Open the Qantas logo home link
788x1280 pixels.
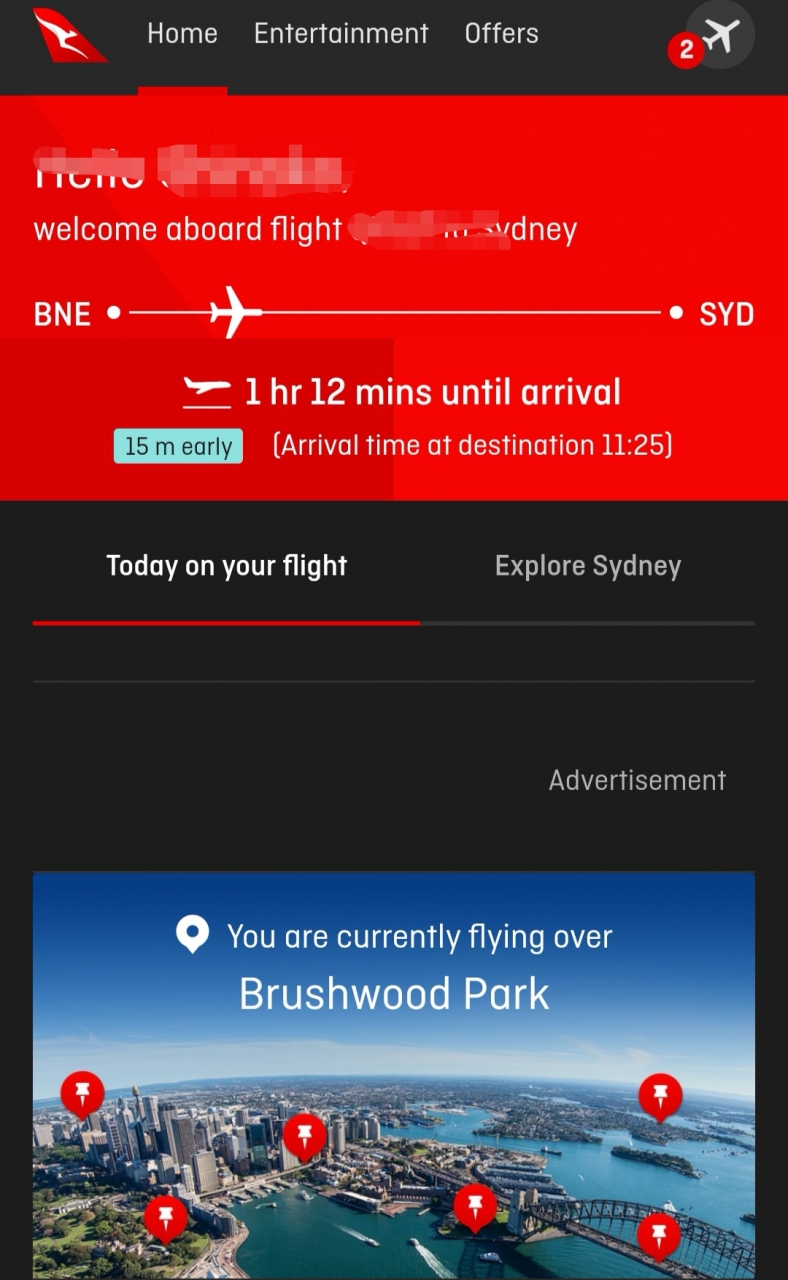click(x=69, y=35)
